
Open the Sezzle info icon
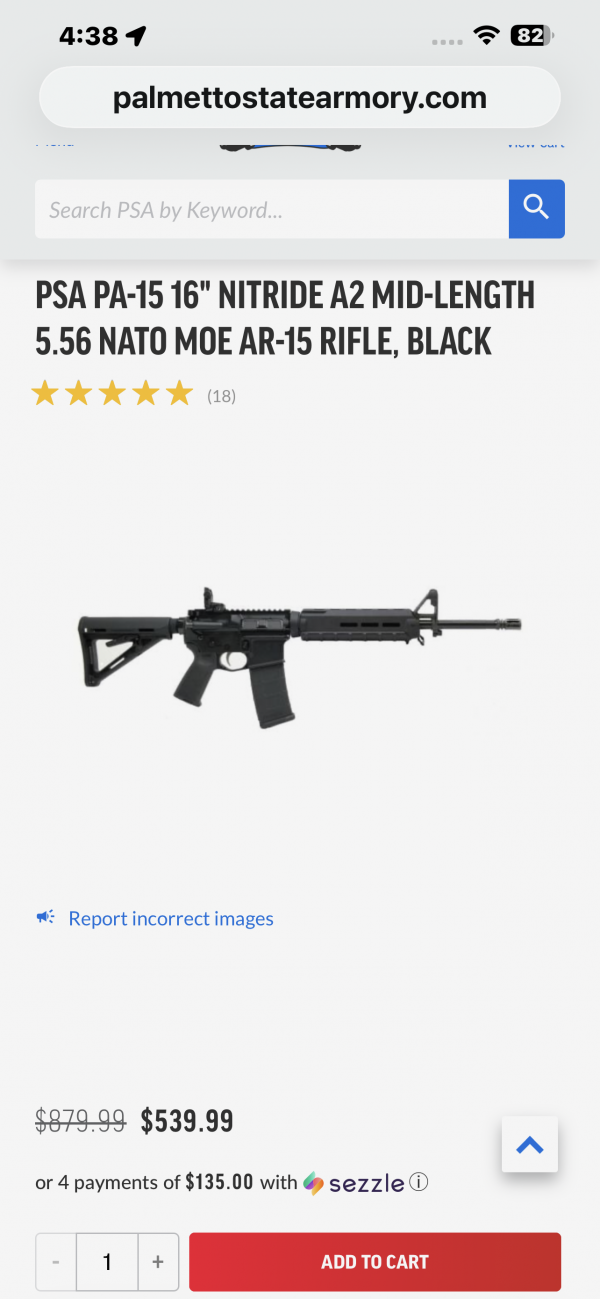pos(419,1182)
